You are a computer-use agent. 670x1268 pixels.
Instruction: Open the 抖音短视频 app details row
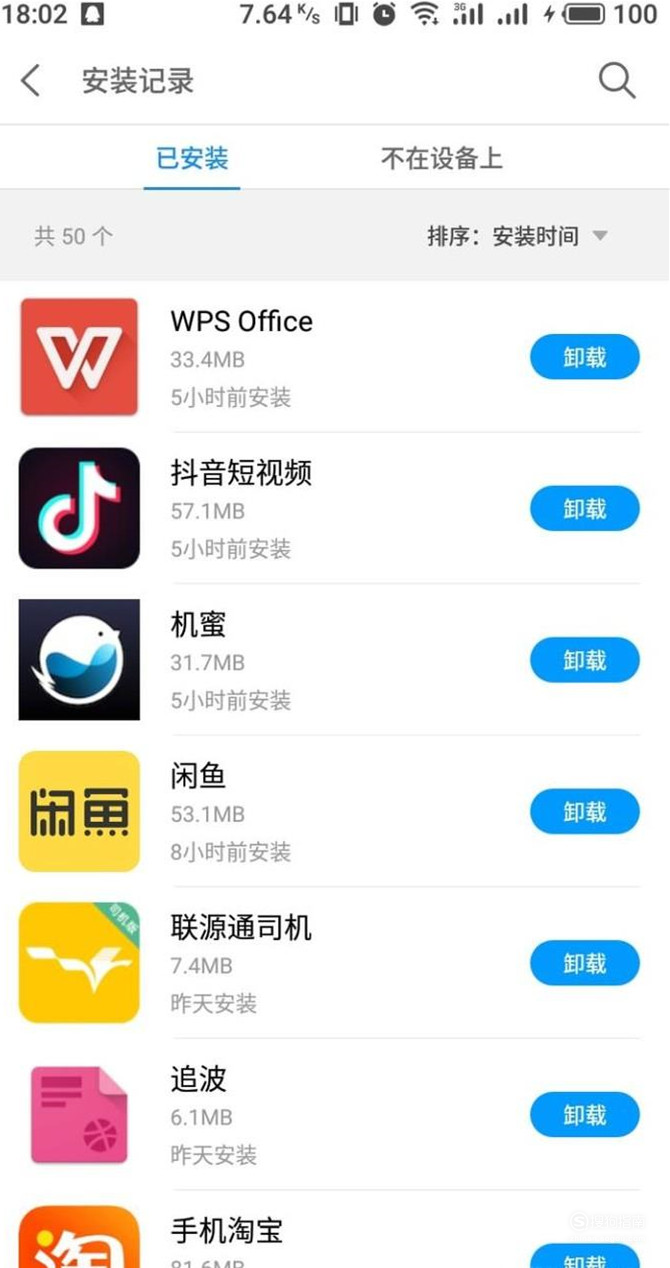coord(335,509)
